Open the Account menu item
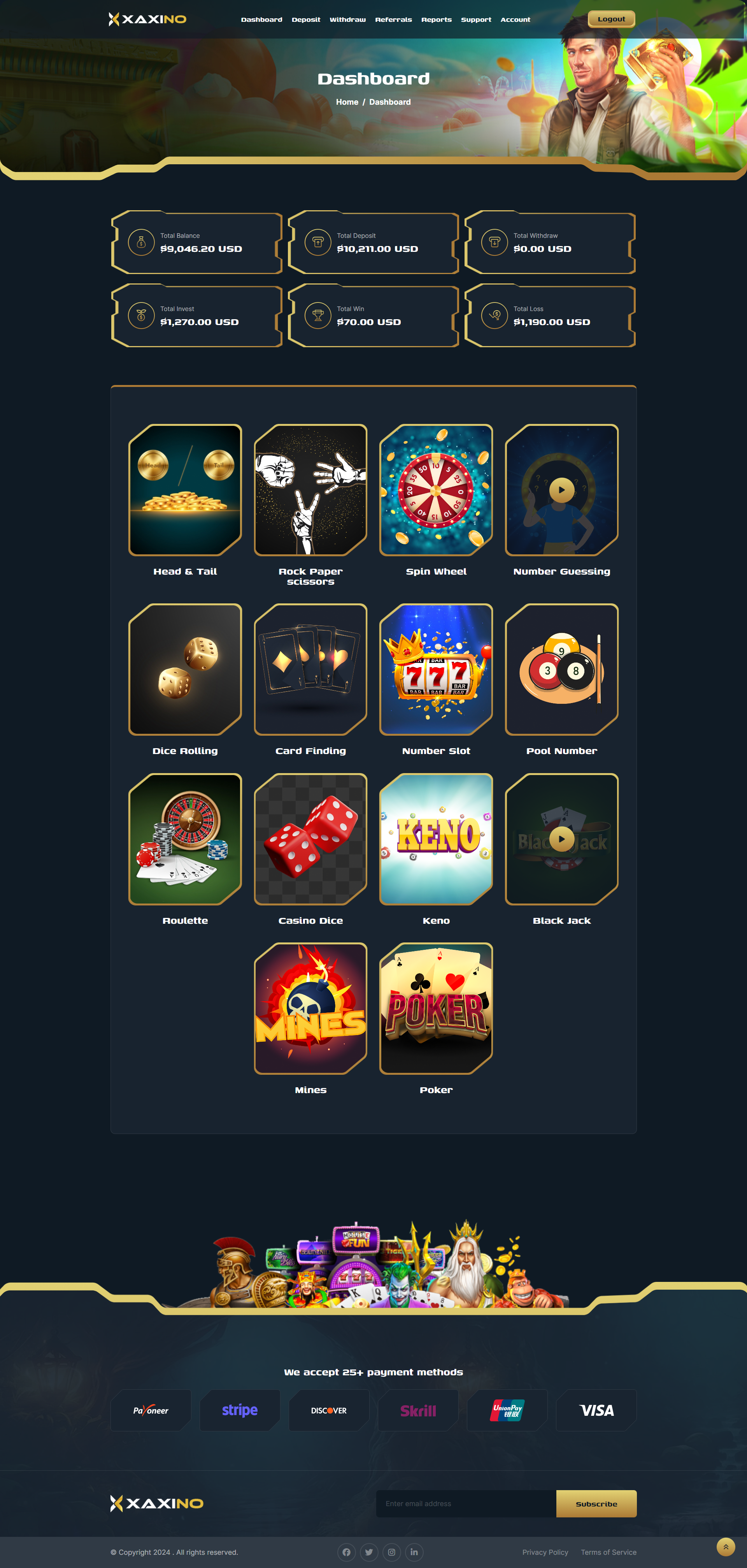Image resolution: width=747 pixels, height=1568 pixels. (515, 19)
